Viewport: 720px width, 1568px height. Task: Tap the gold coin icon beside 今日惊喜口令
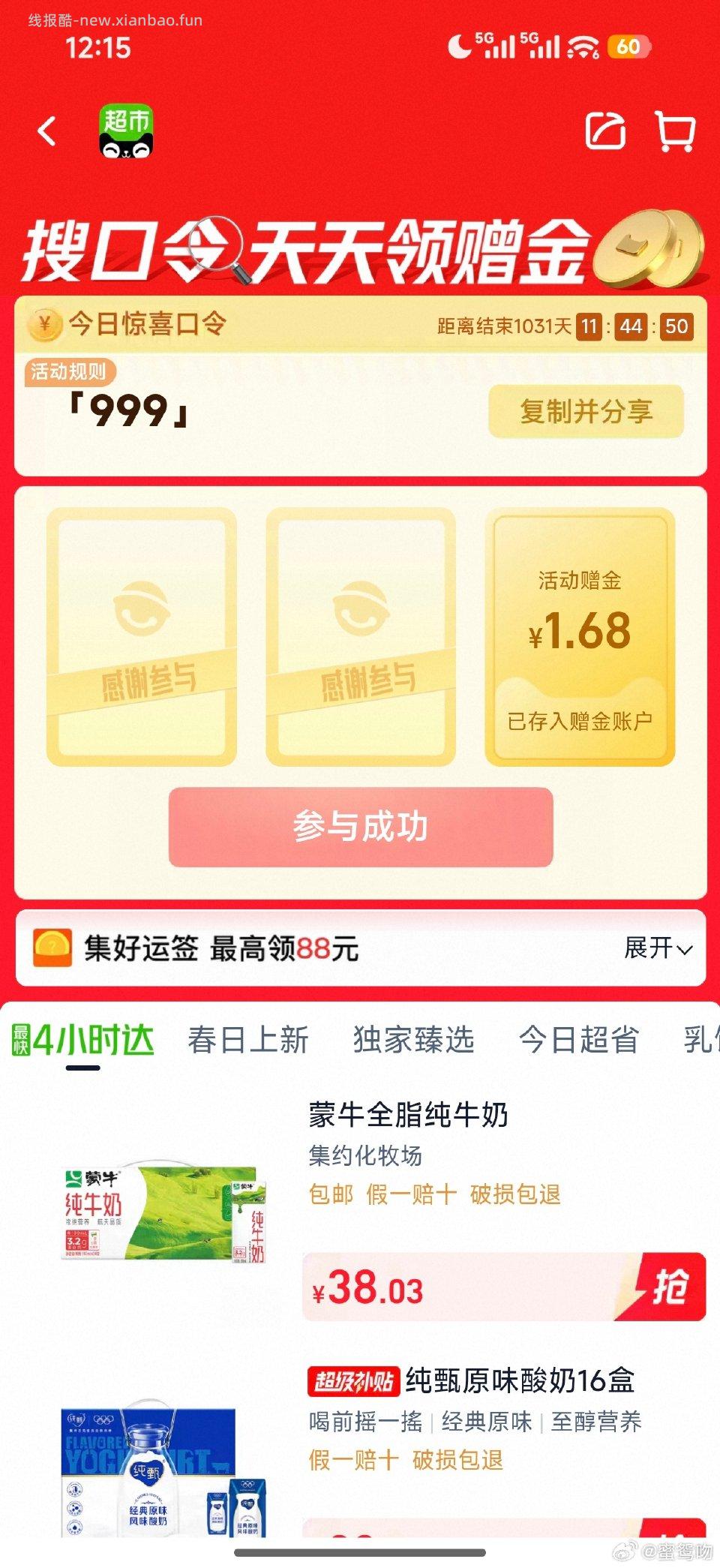[46, 326]
